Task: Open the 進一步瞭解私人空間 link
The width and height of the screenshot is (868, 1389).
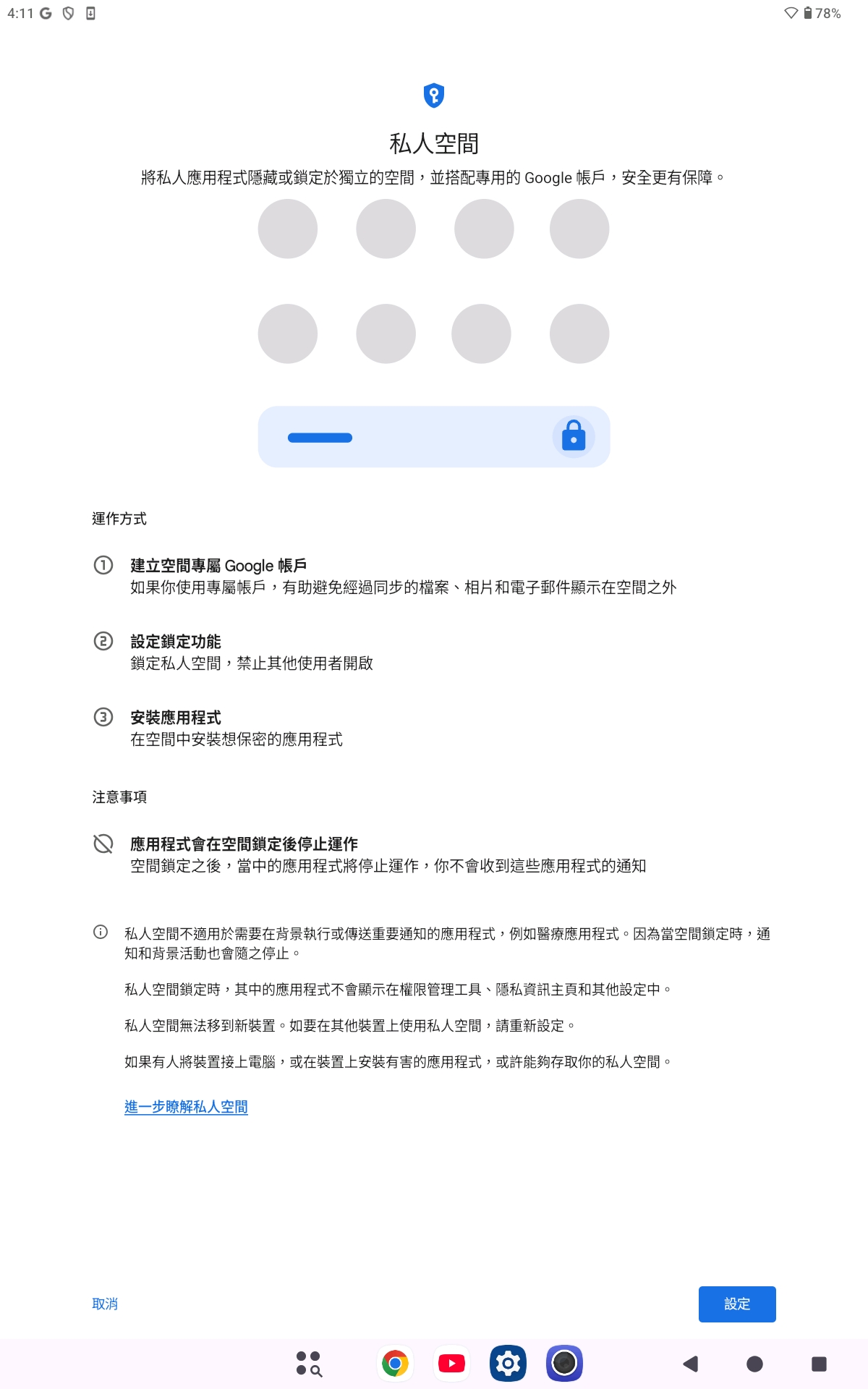Action: click(186, 1107)
